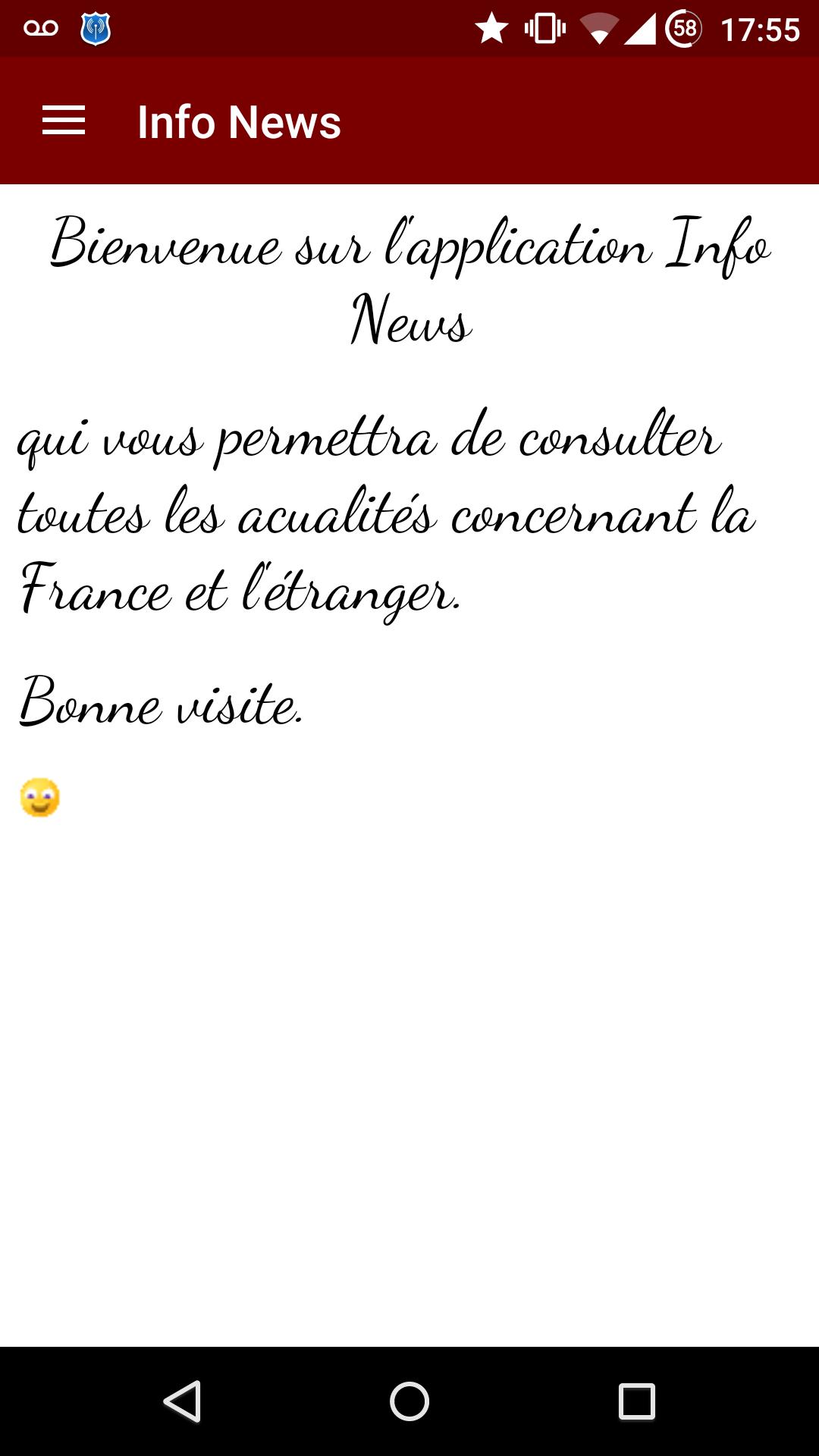819x1456 pixels.
Task: Tap the cellular signal strength icon
Action: point(643,27)
